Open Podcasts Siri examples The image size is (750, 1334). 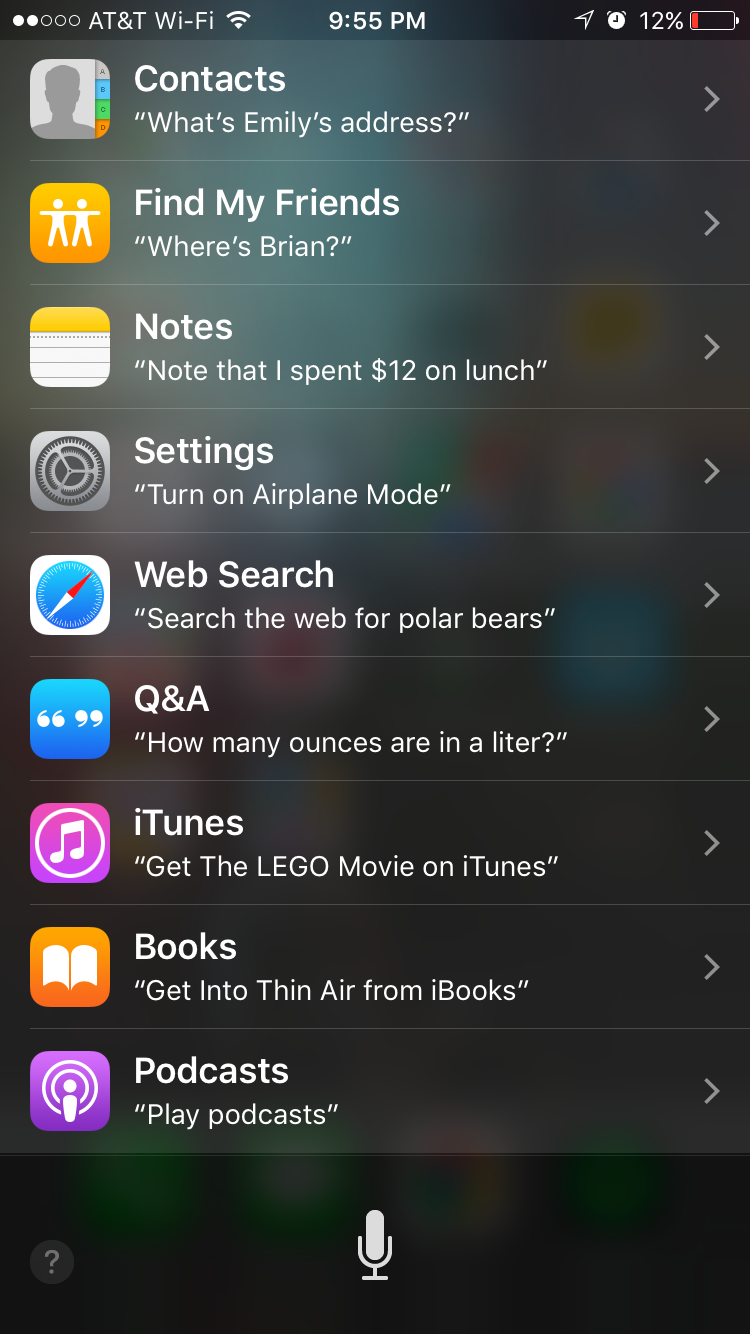375,1091
